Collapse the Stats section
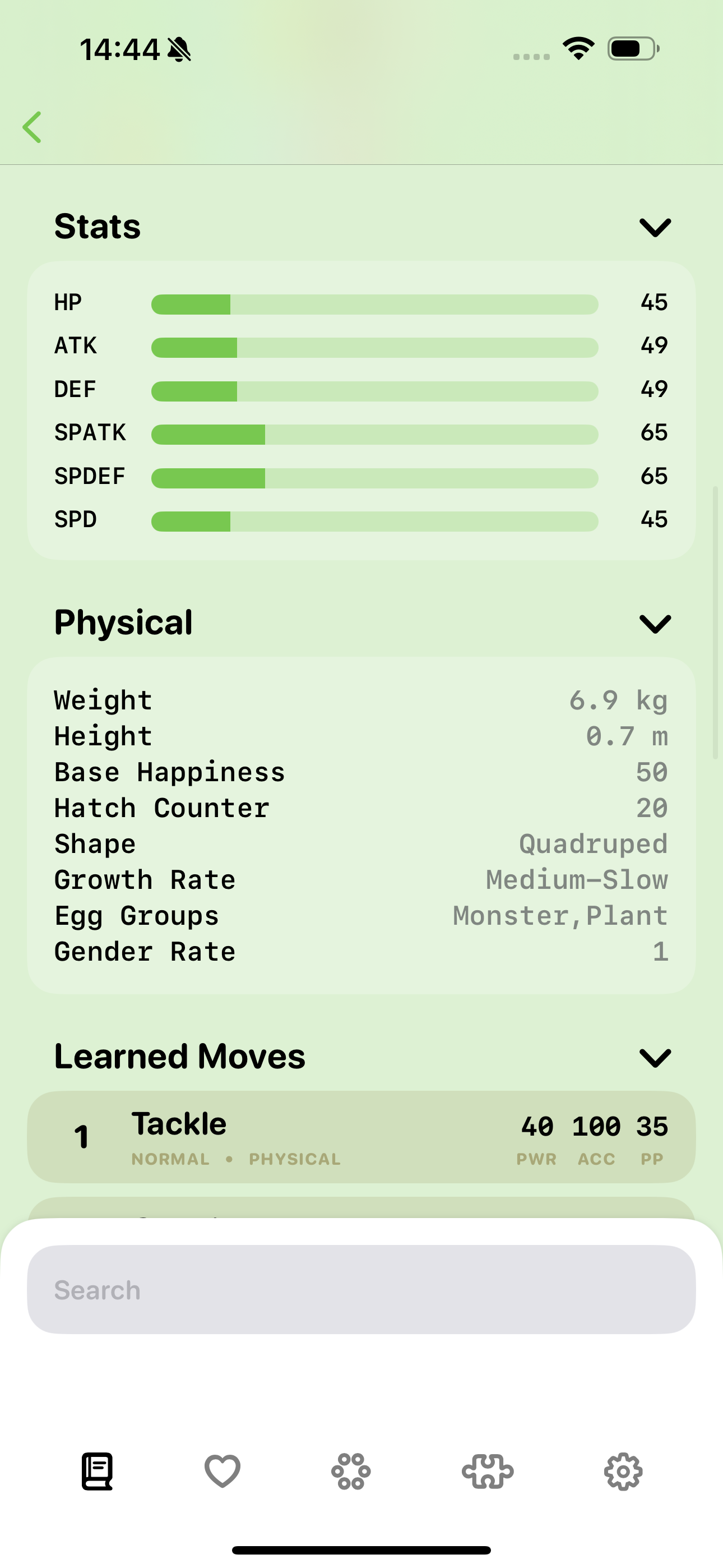This screenshot has height=1568, width=723. (x=655, y=228)
